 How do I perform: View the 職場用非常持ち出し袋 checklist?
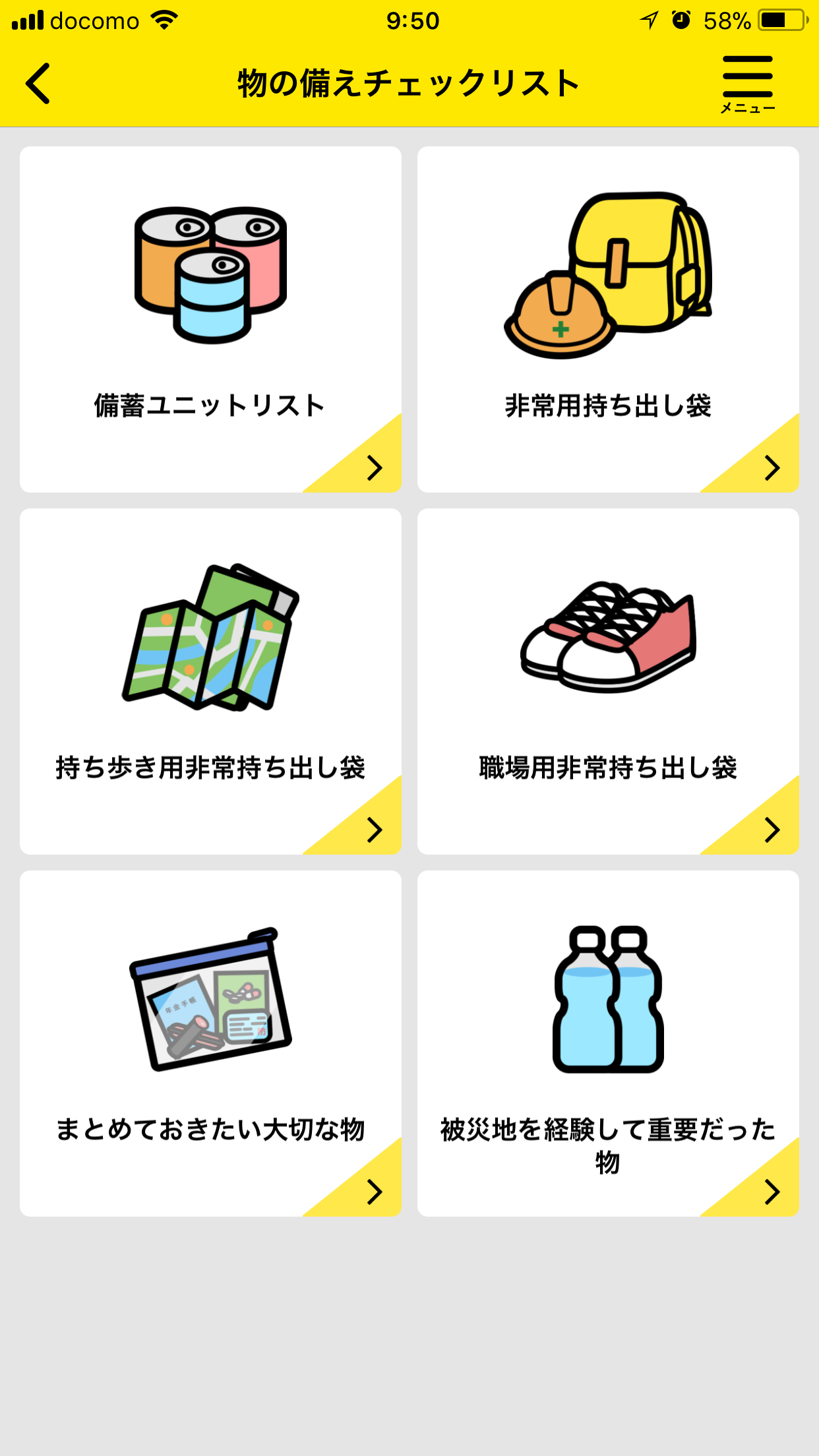point(608,681)
